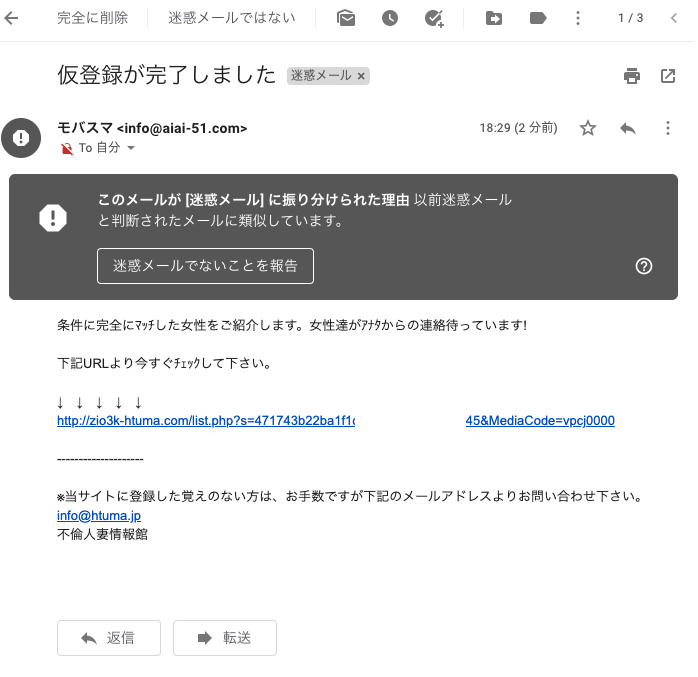Viewport: 698px width, 677px height.
Task: Remove the 迷惑メール label chip
Action: [361, 76]
